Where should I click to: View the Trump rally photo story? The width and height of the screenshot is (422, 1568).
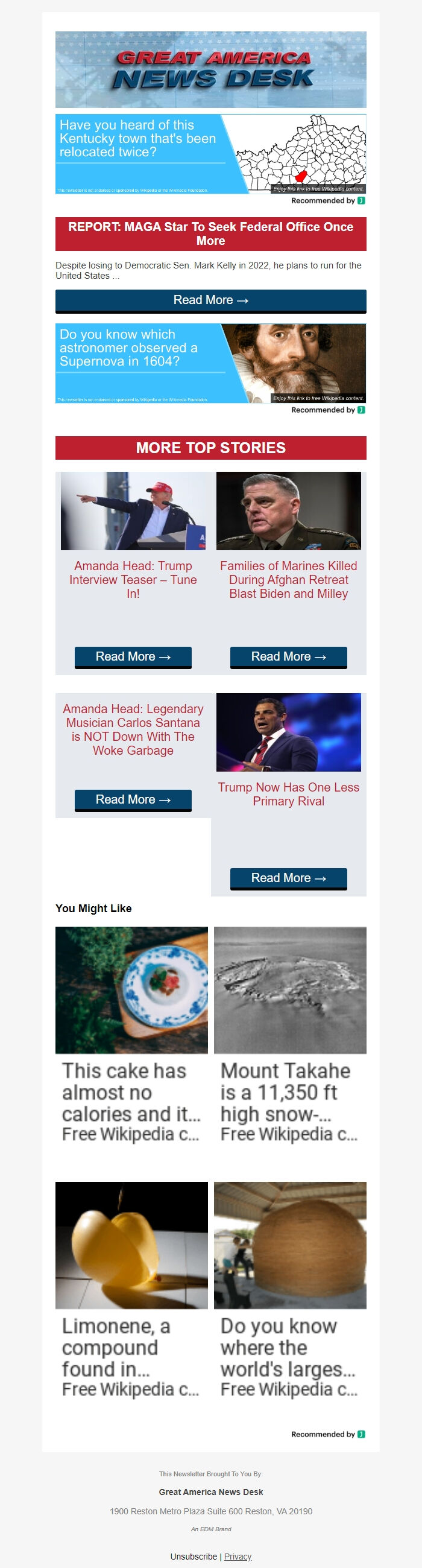point(133,510)
